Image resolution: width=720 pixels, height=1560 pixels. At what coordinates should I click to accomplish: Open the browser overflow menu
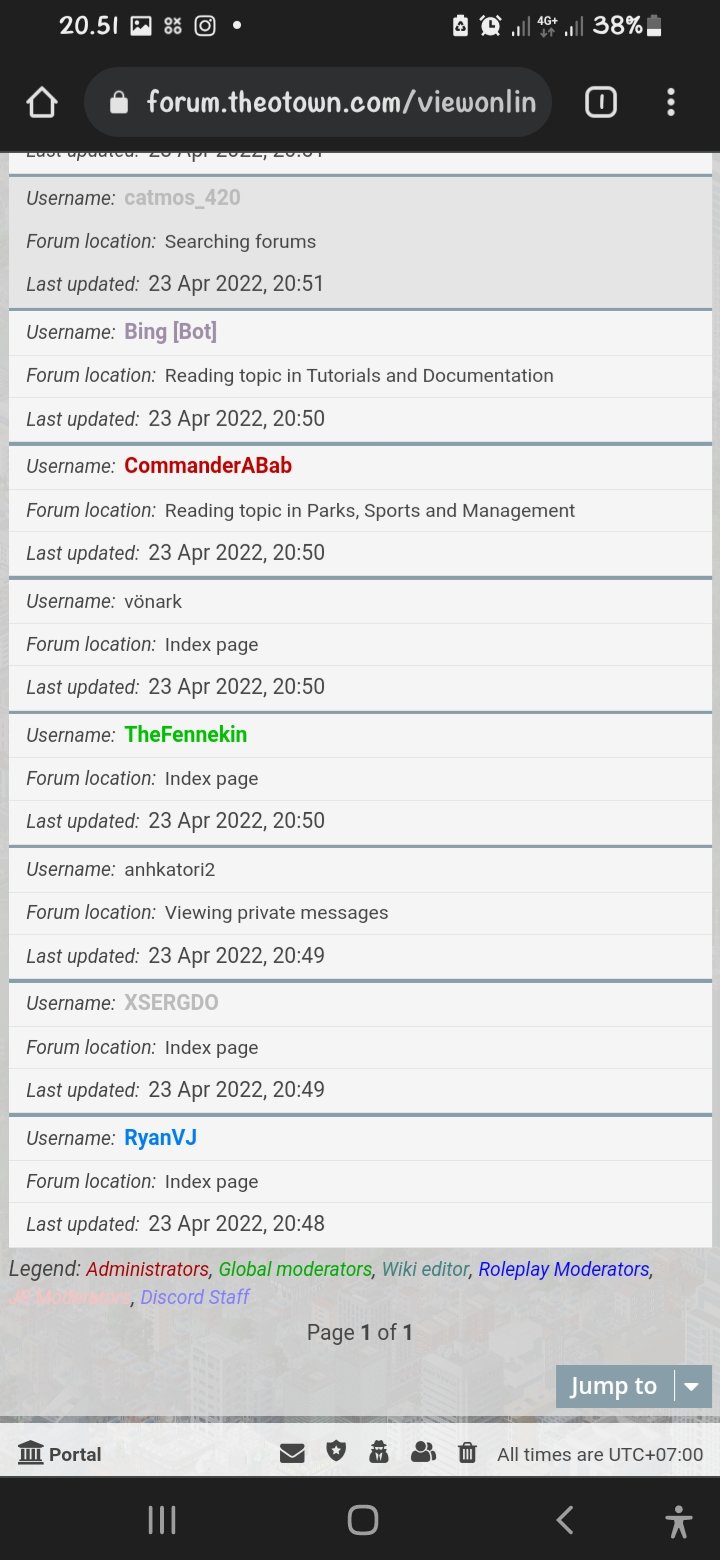coord(671,102)
